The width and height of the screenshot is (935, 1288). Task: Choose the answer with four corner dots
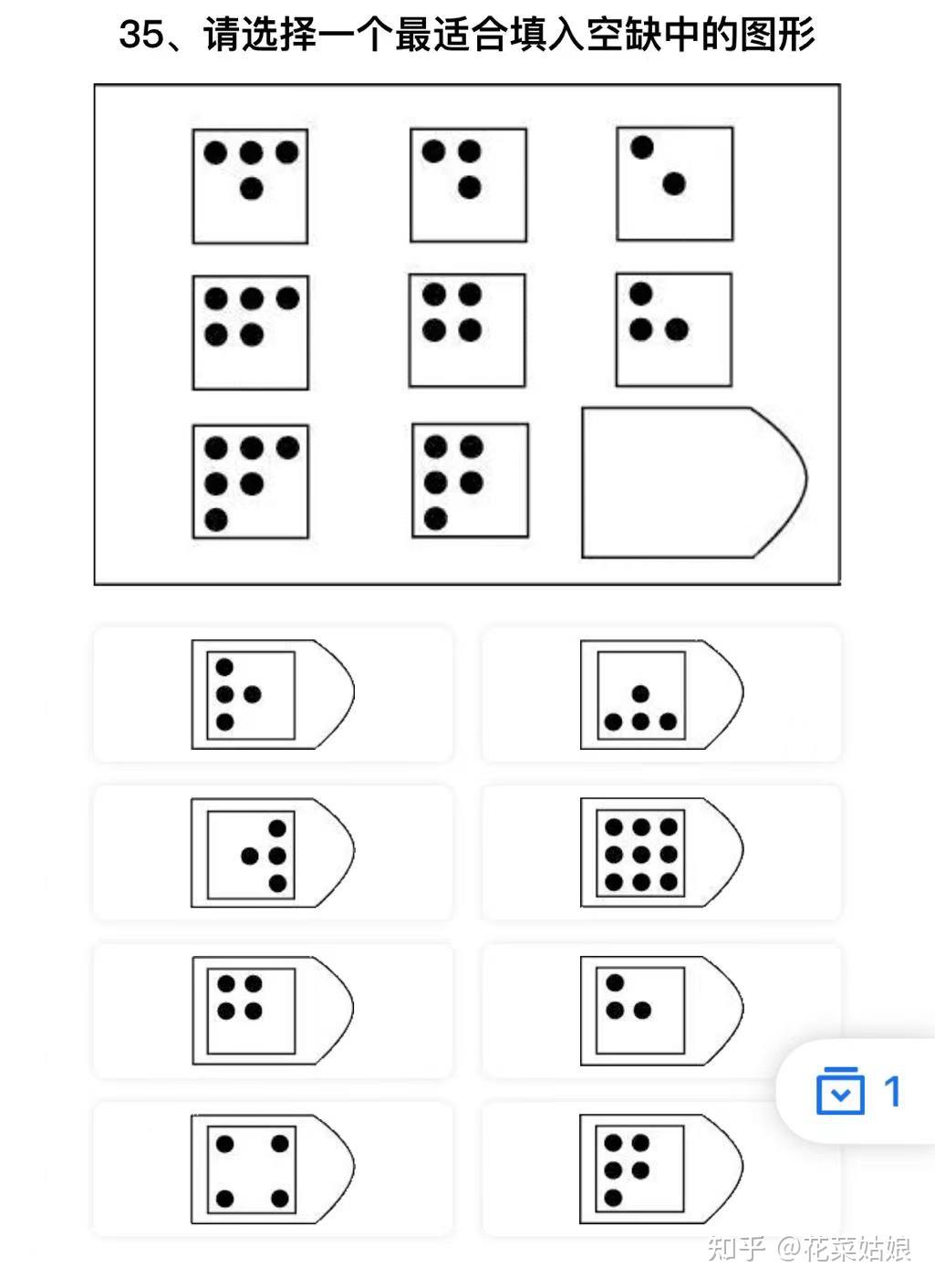pos(273,1169)
